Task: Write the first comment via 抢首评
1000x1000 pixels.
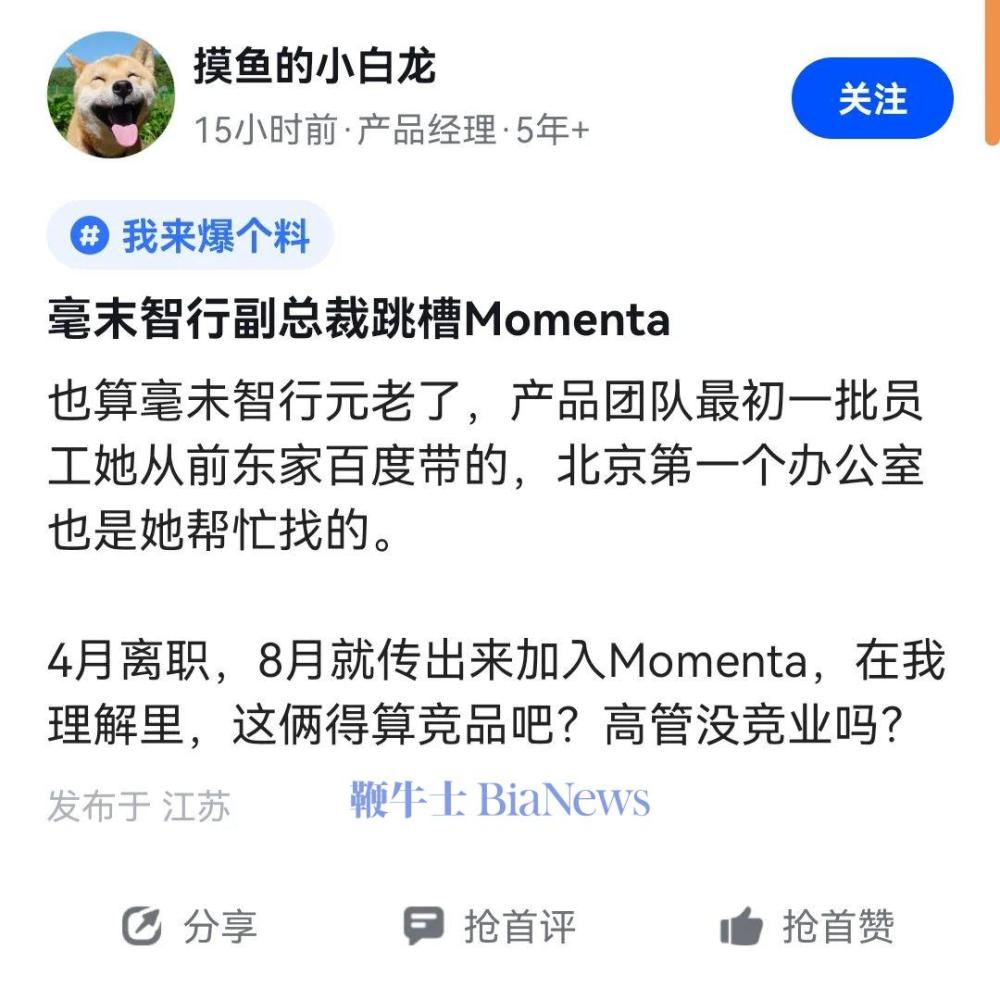Action: [x=490, y=926]
